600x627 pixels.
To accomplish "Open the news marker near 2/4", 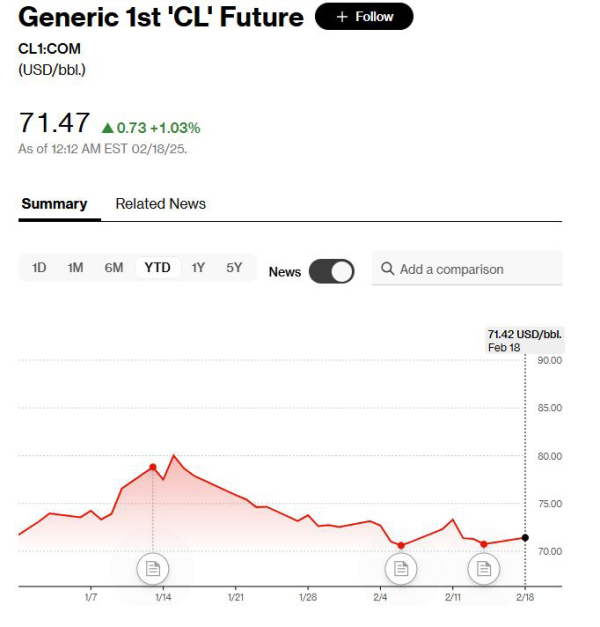I will click(x=400, y=568).
